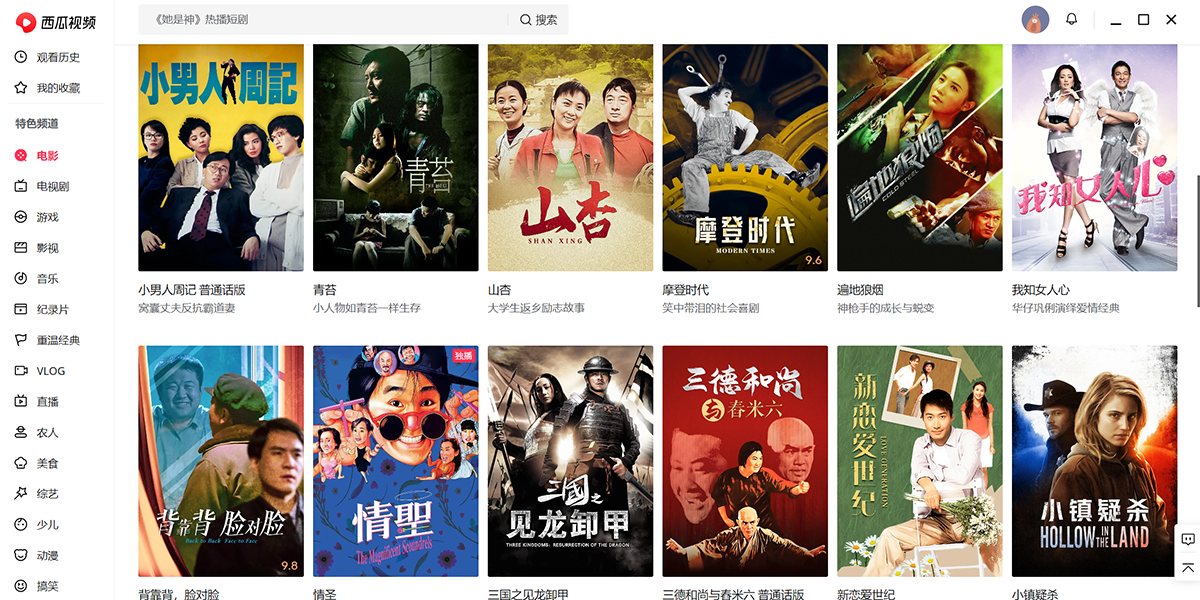Image resolution: width=1200 pixels, height=600 pixels.
Task: Play the movie 摩登时代
Action: (x=745, y=157)
